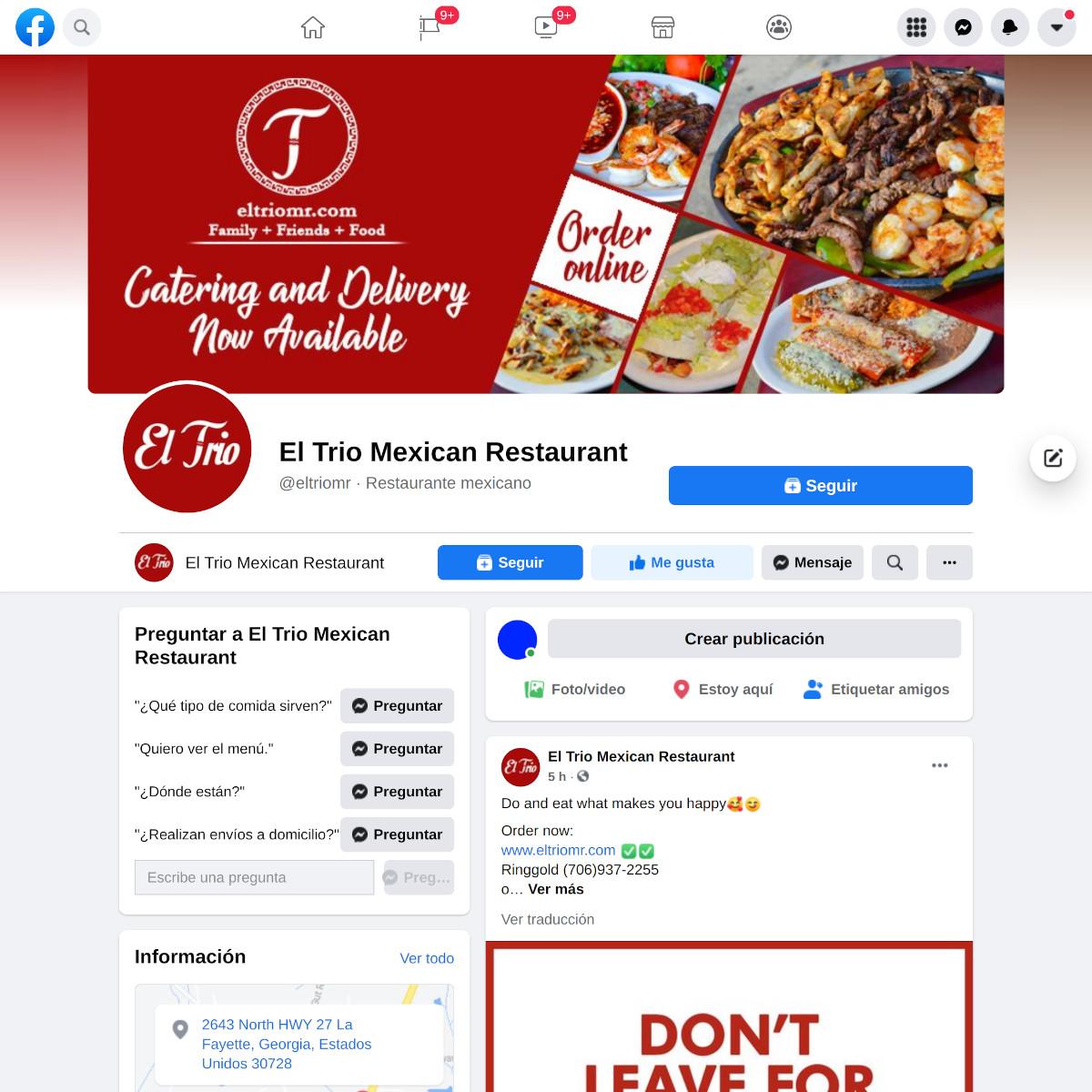Image resolution: width=1092 pixels, height=1092 pixels.
Task: Open Ver todo in Información
Action: click(427, 958)
